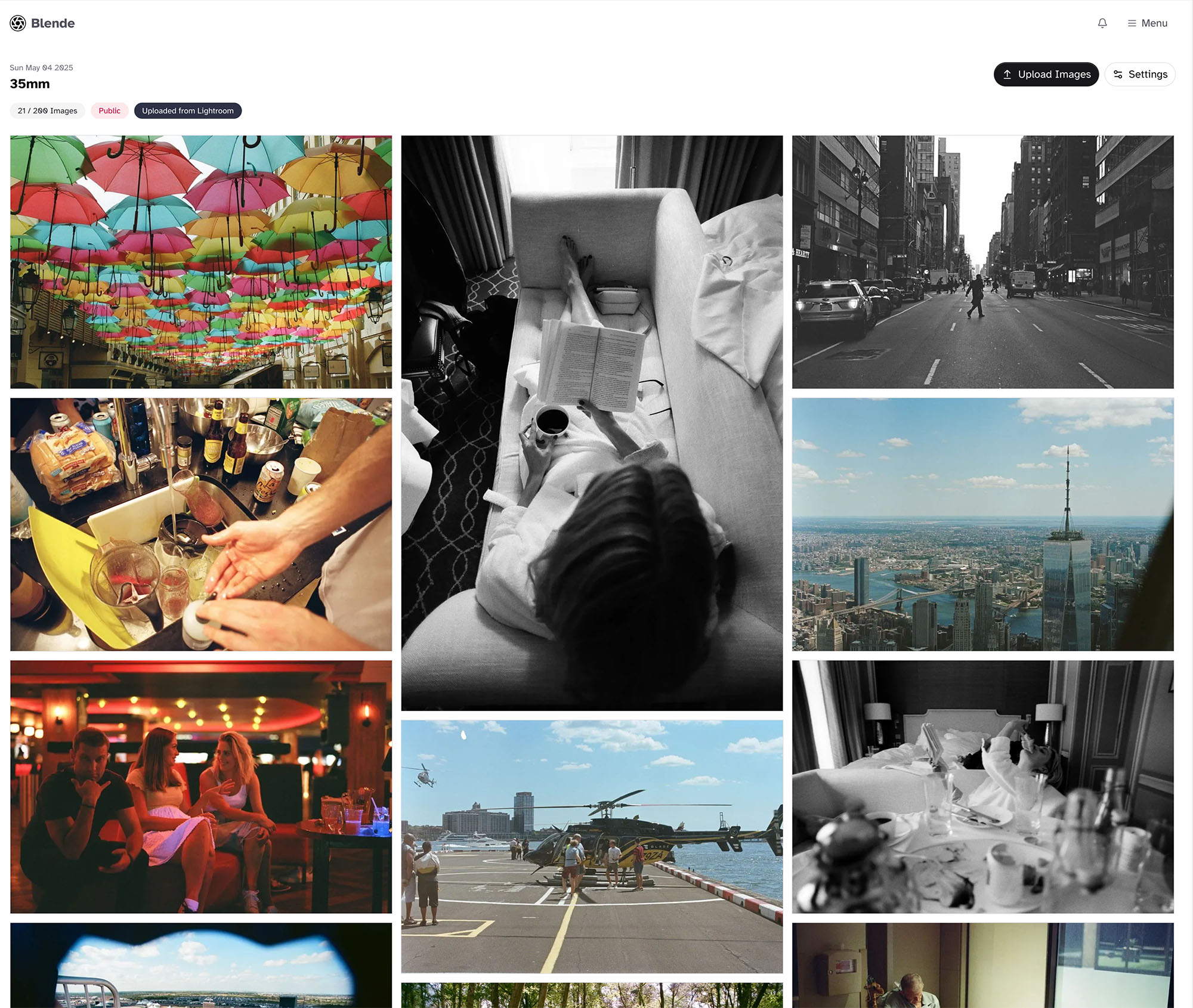Open the colorful umbrellas photo
The height and width of the screenshot is (1008, 1193).
(201, 262)
